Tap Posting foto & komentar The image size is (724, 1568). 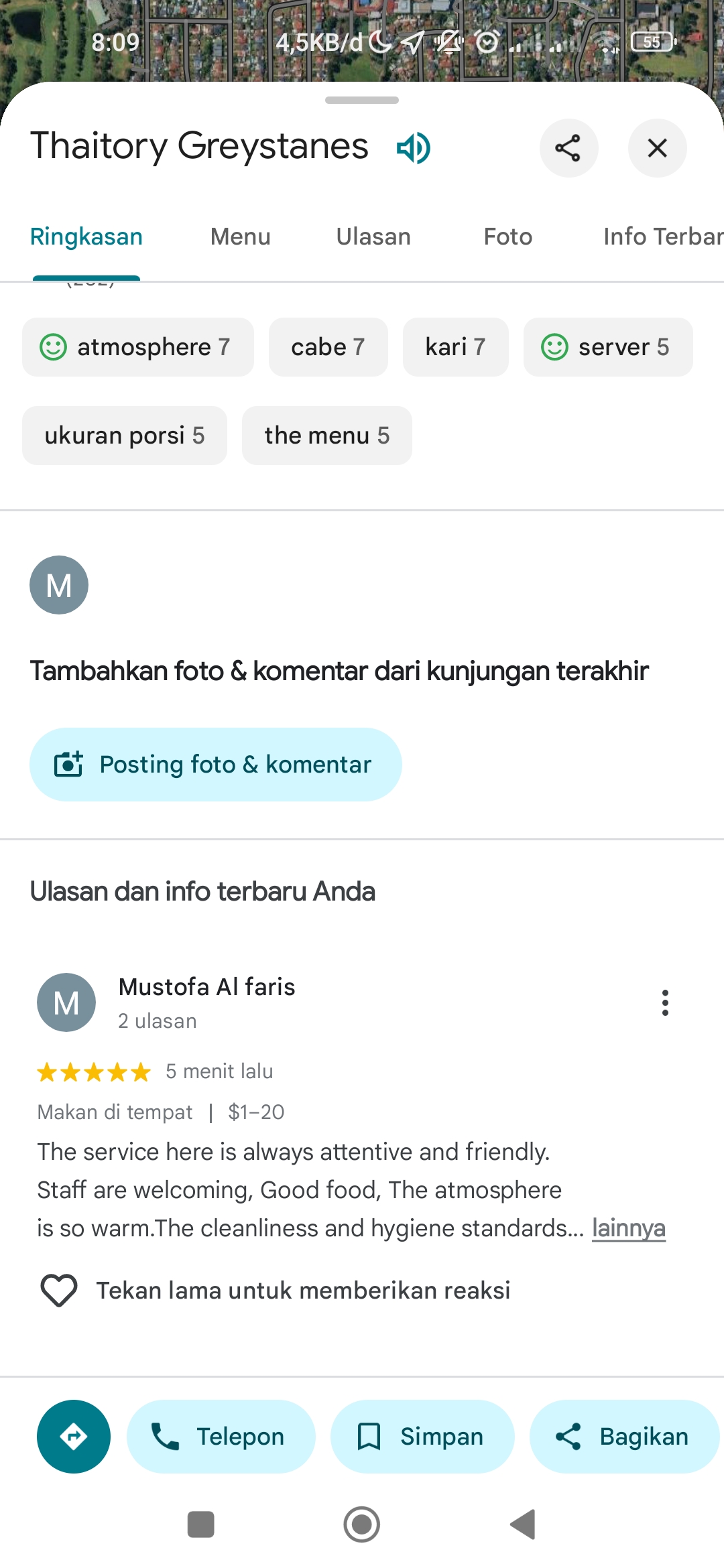(x=216, y=765)
